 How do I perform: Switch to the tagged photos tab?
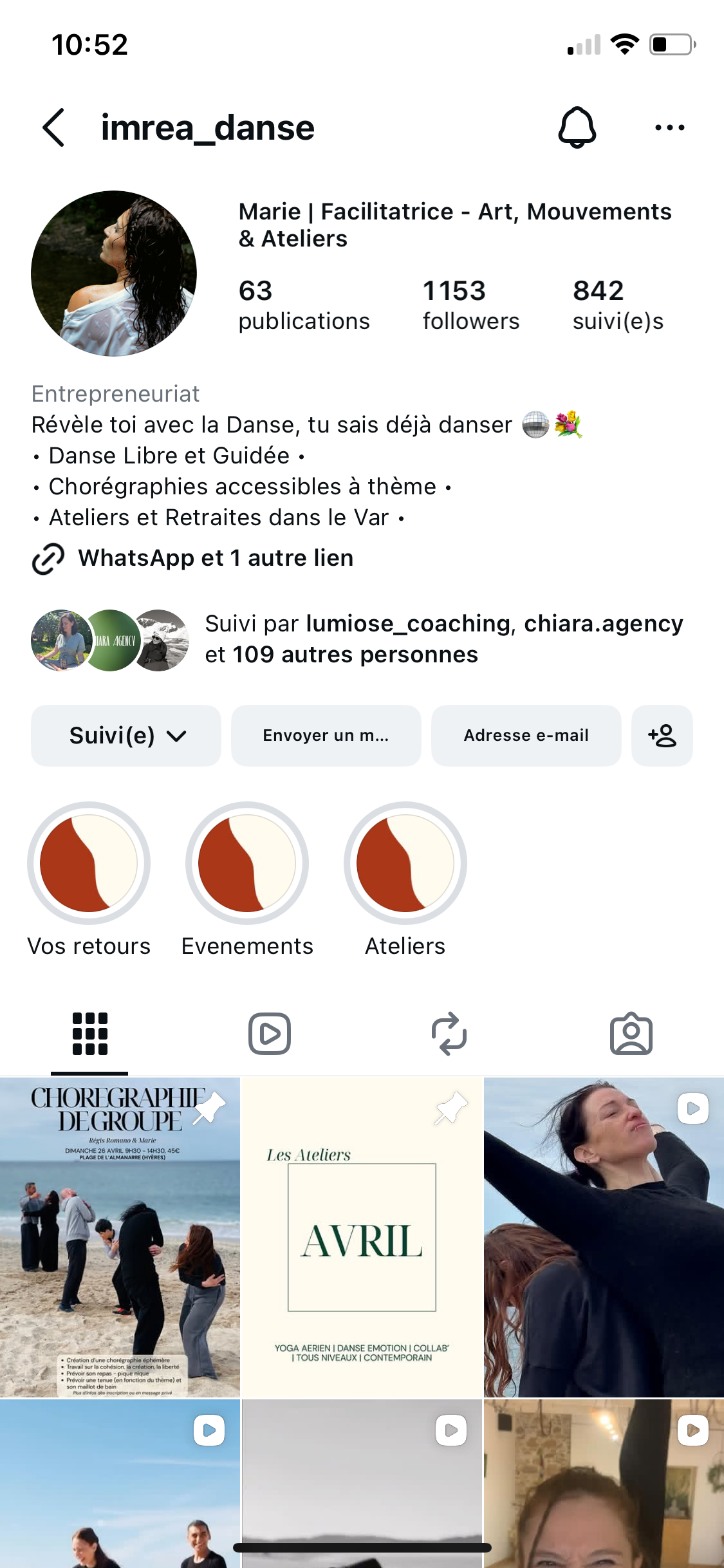(x=631, y=1034)
